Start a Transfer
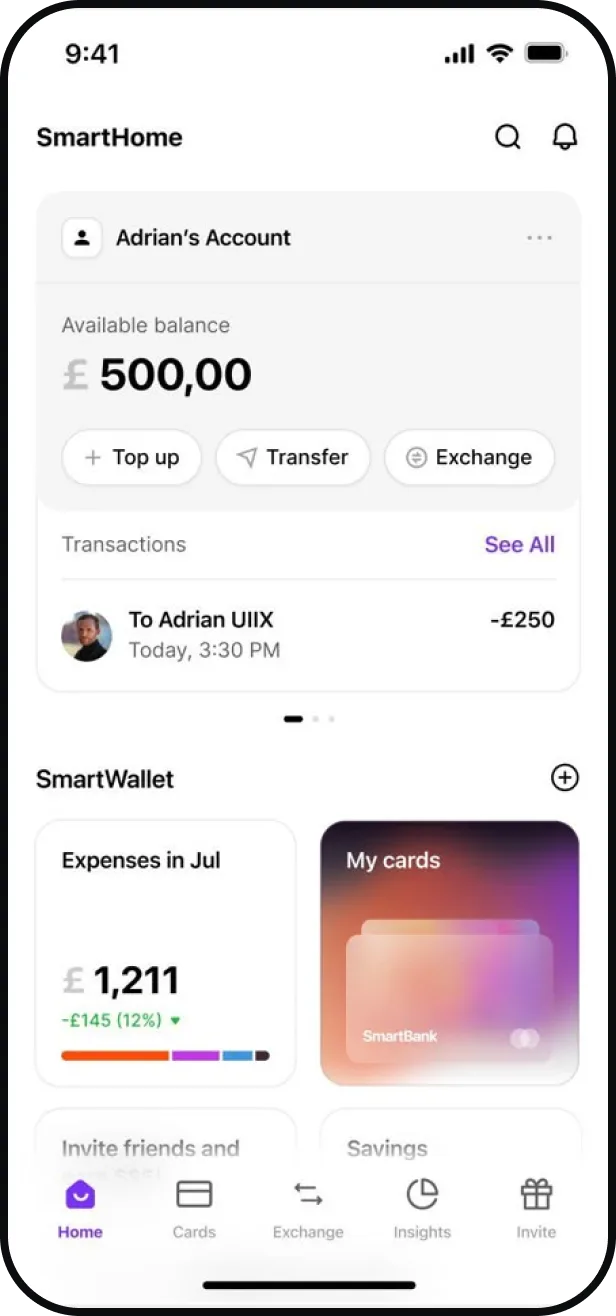Screen dimensions: 616x1316 pos(293,457)
